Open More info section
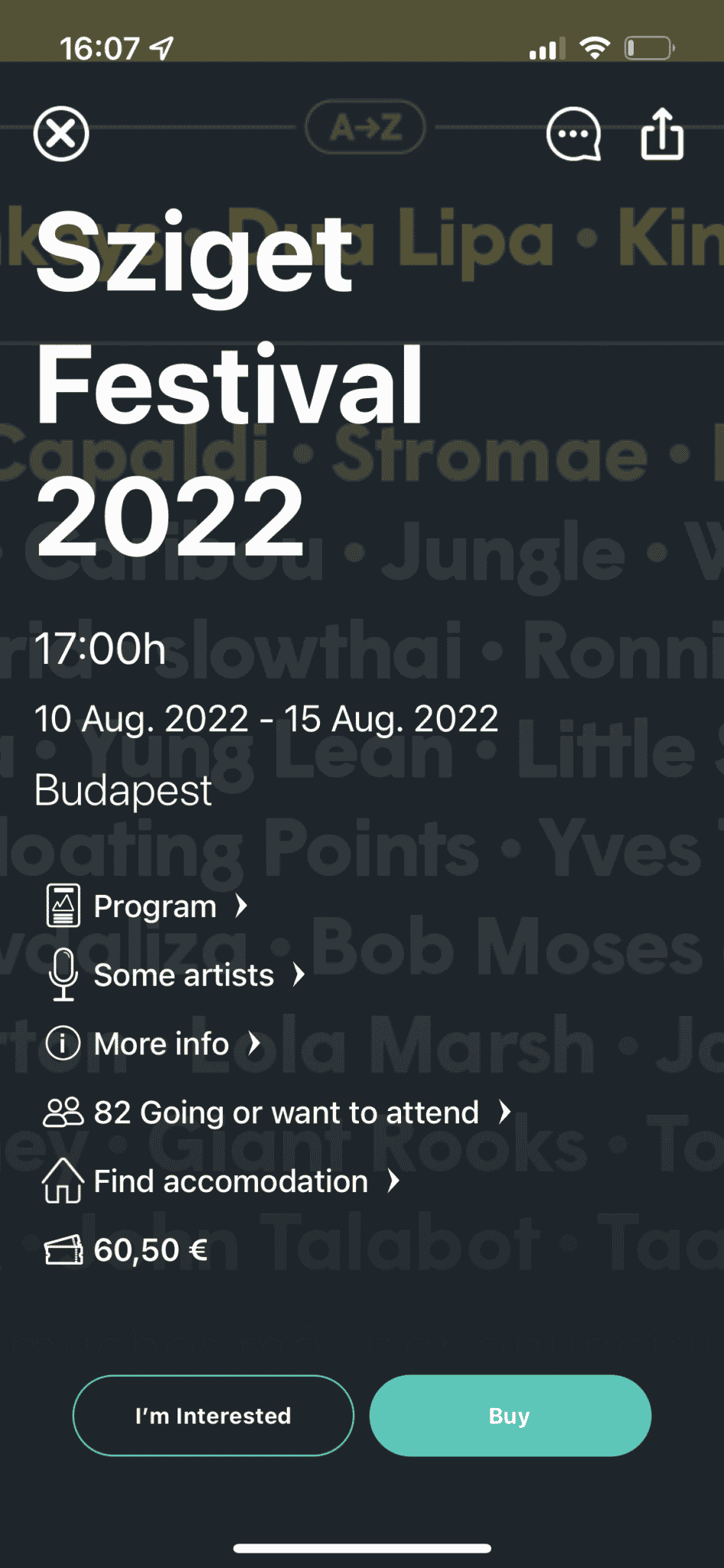This screenshot has height=1568, width=724. [153, 1044]
